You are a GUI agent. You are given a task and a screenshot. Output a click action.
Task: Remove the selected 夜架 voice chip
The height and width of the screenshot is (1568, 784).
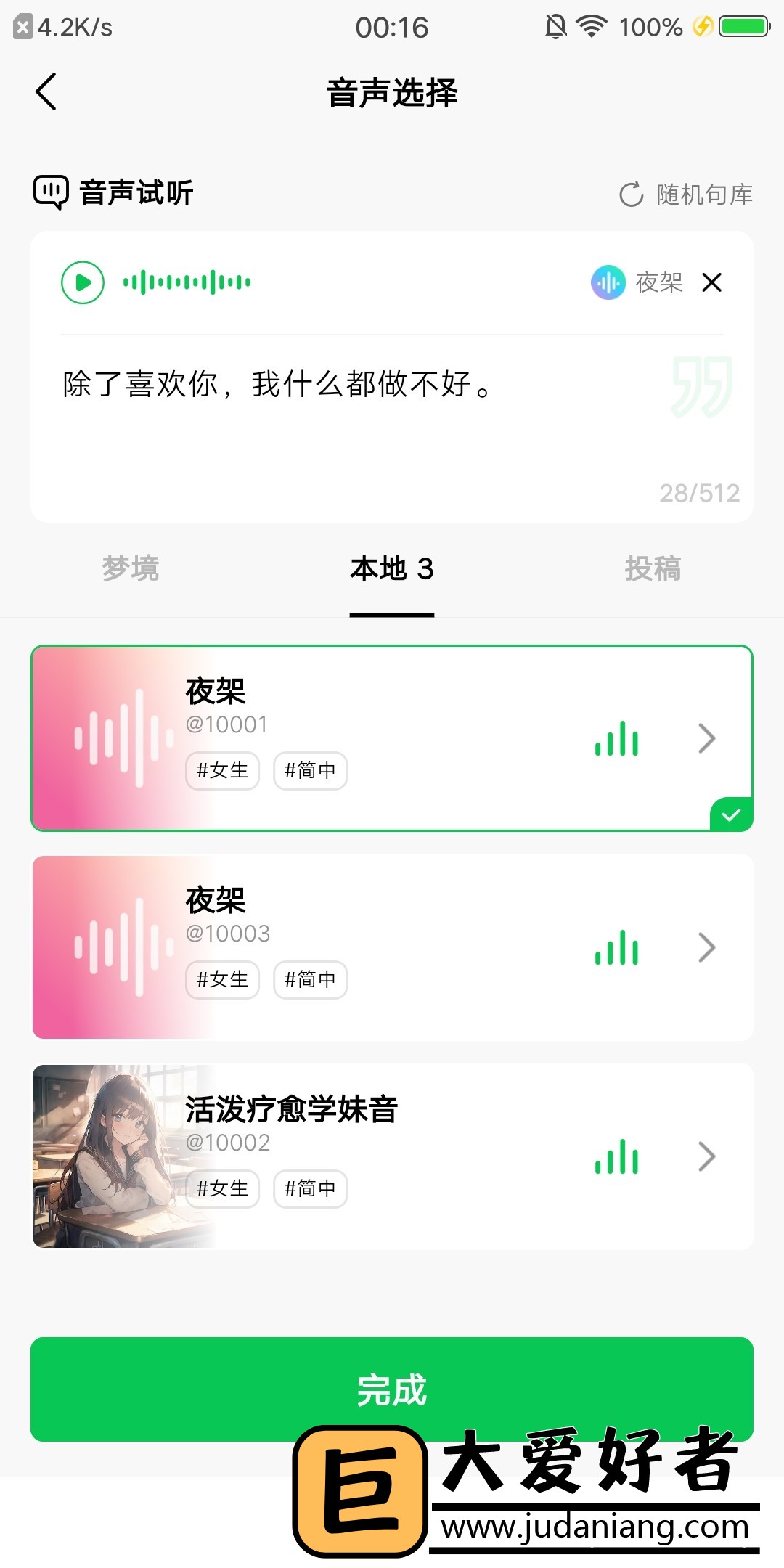pos(712,282)
